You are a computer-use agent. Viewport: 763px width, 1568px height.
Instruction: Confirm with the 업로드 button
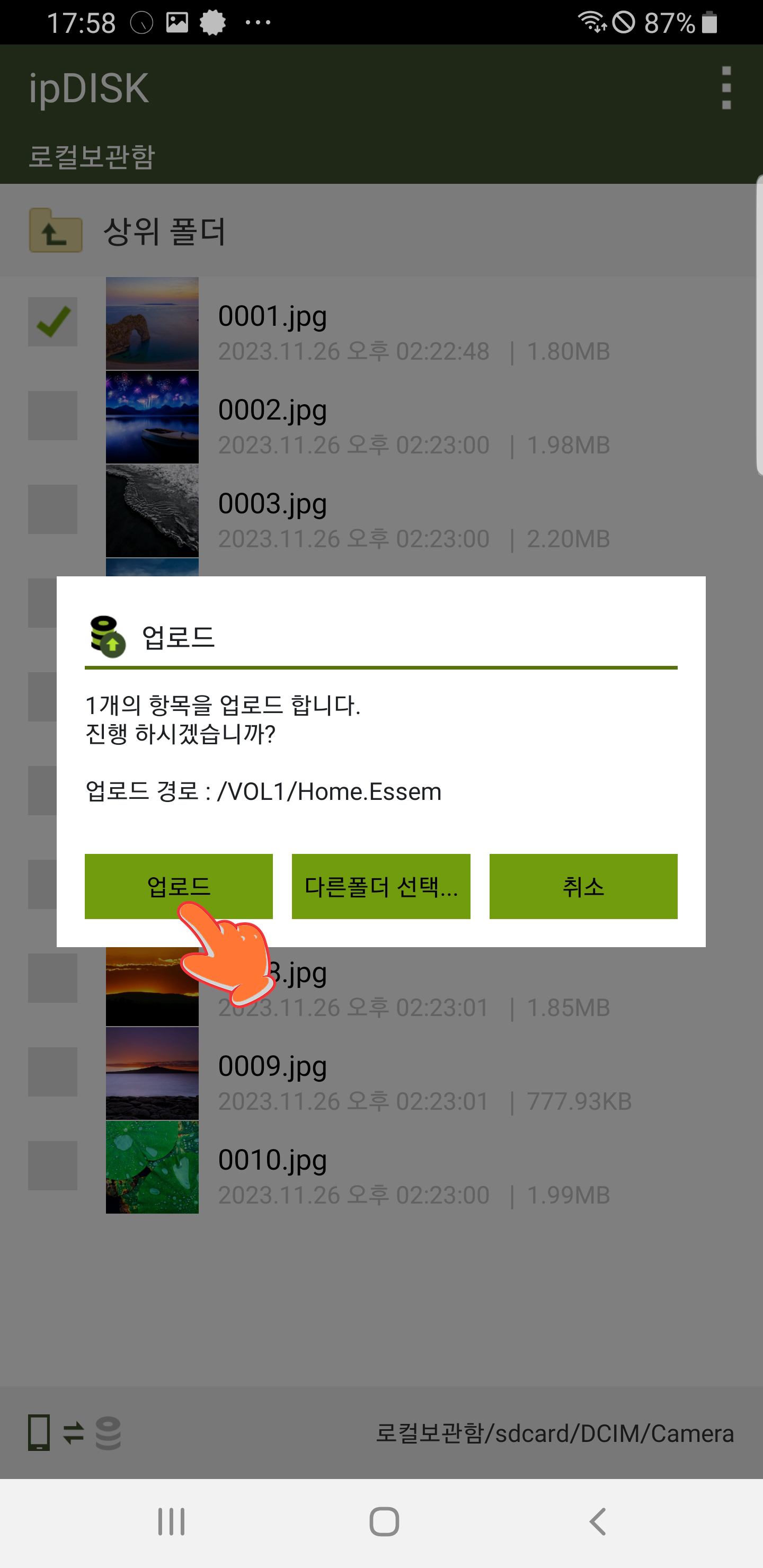(179, 886)
